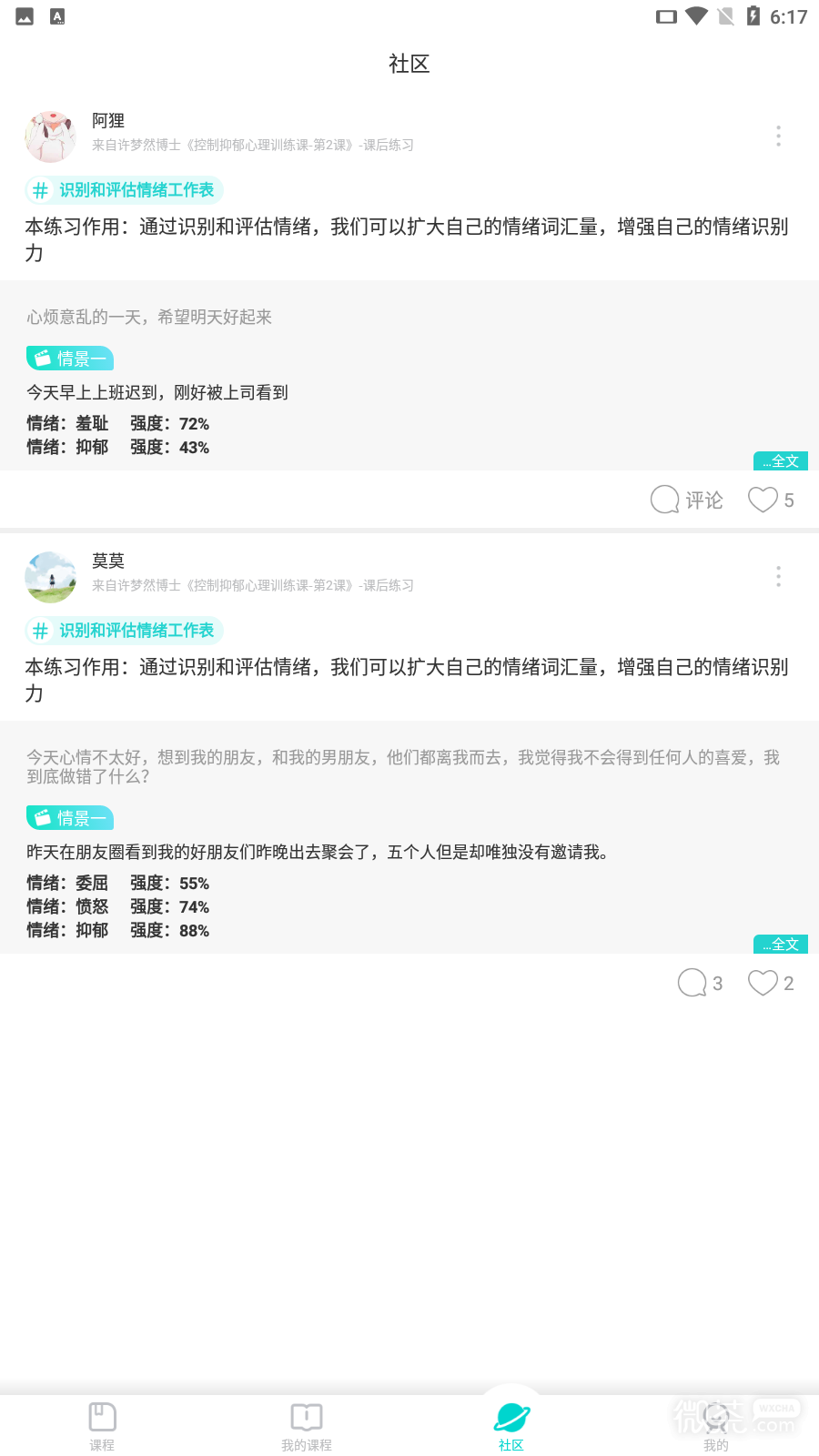Expand full text of 阿狸's post
Screen dimensions: 819x1456
[781, 460]
